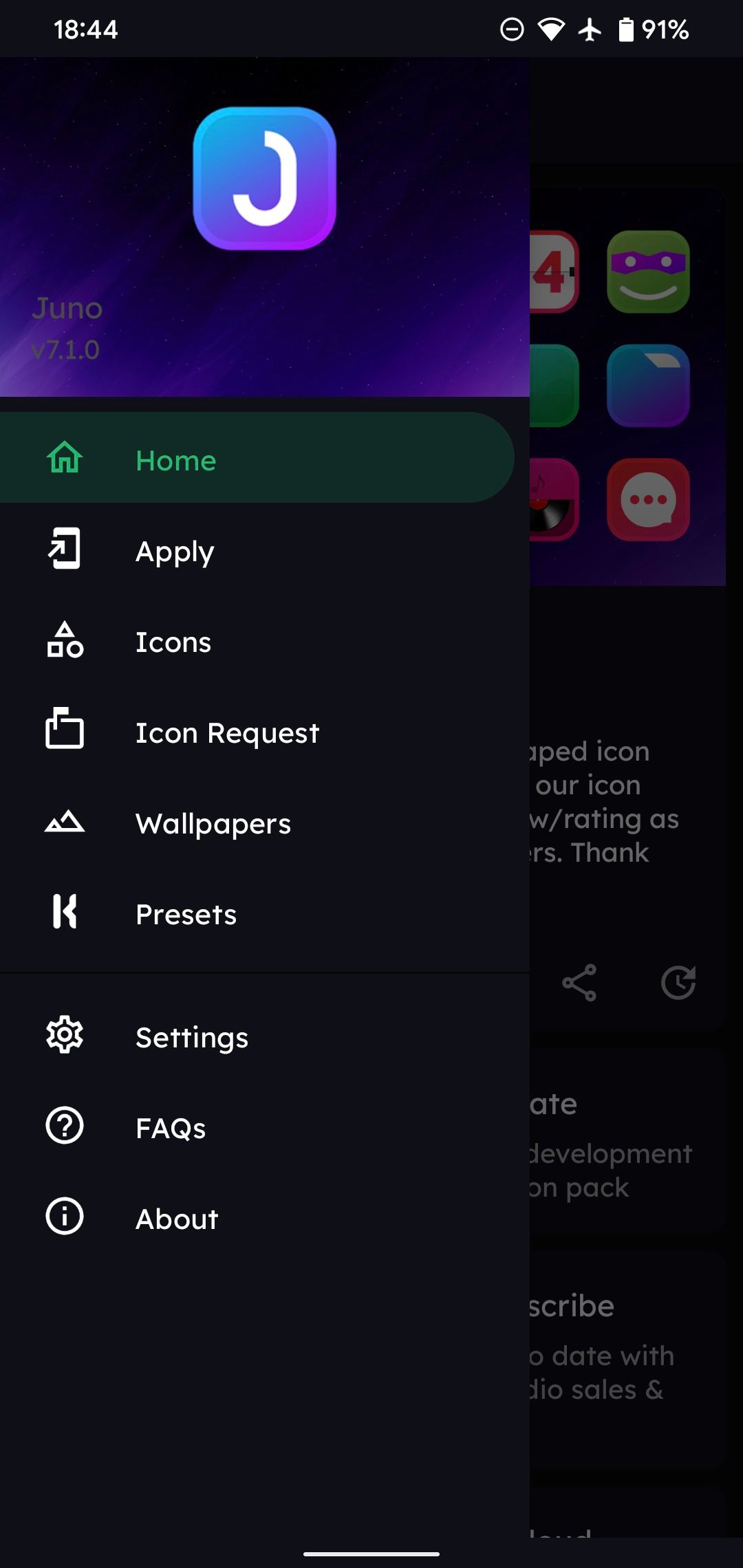The width and height of the screenshot is (743, 1568).
Task: Select Presets in the navigation drawer
Action: click(x=186, y=913)
